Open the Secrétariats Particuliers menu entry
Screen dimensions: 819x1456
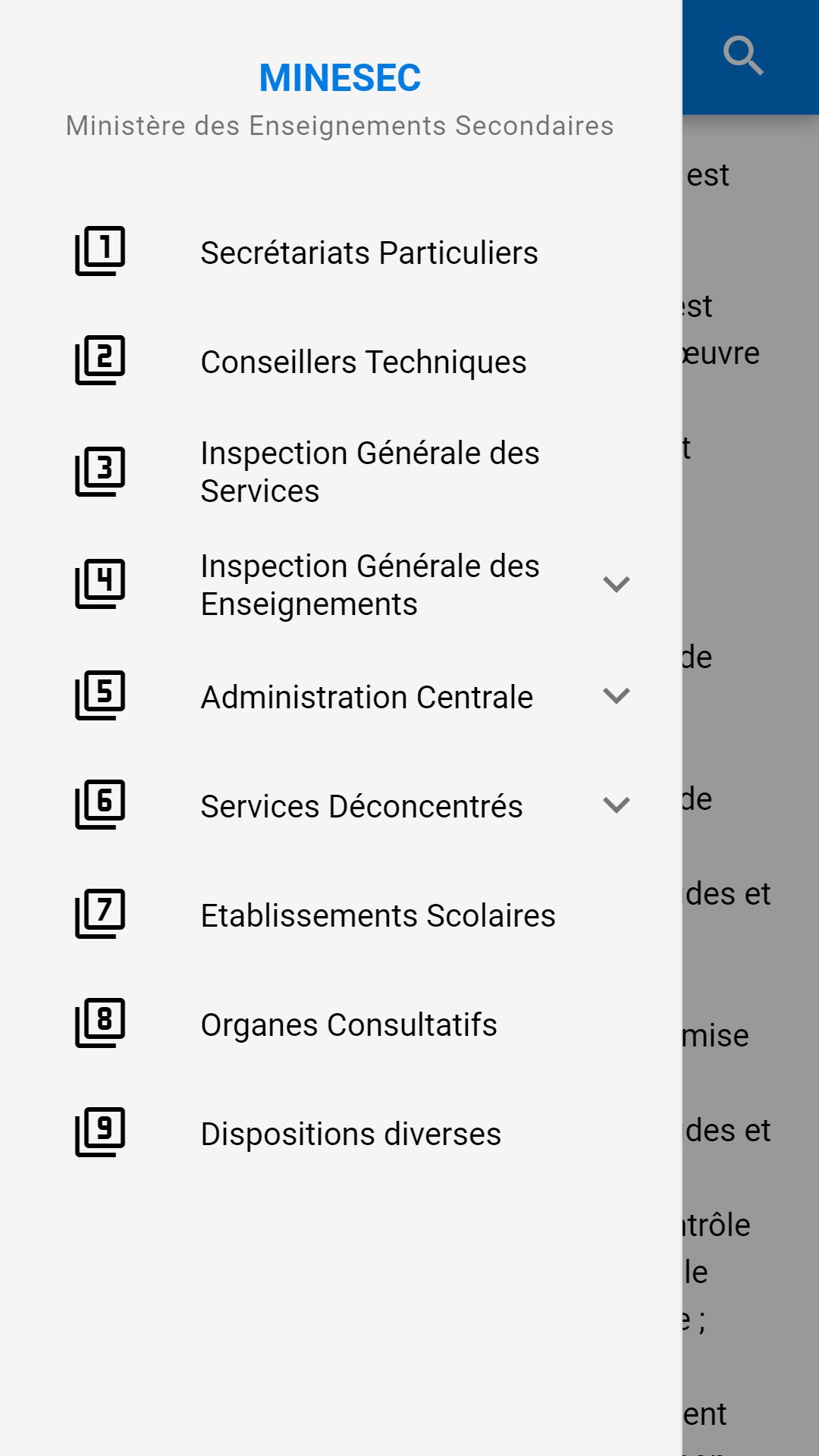click(x=369, y=252)
